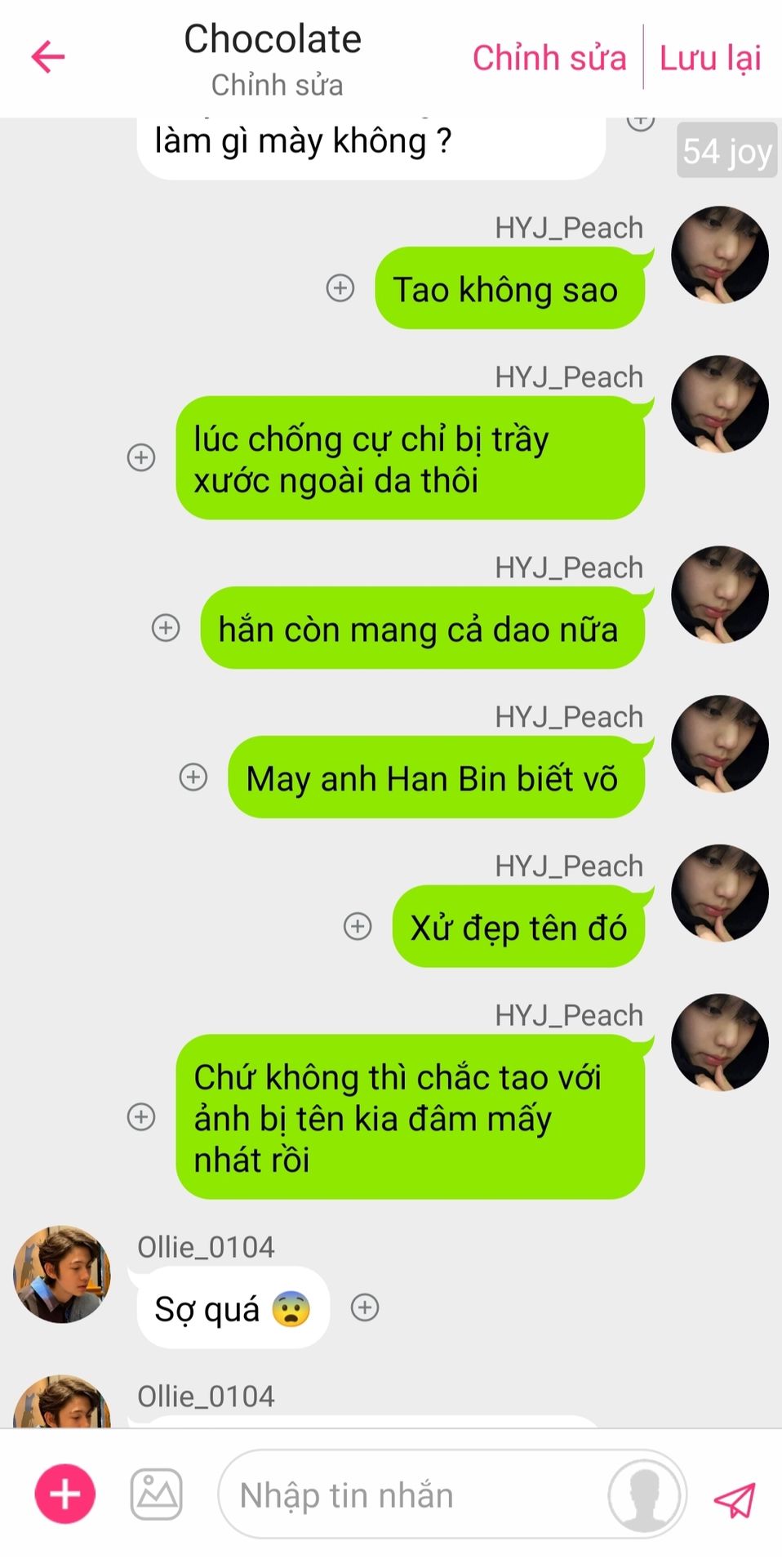Viewport: 782px width, 1568px height.
Task: Tap plus icon beside 'Xử đẹp tên đó'
Action: [358, 926]
